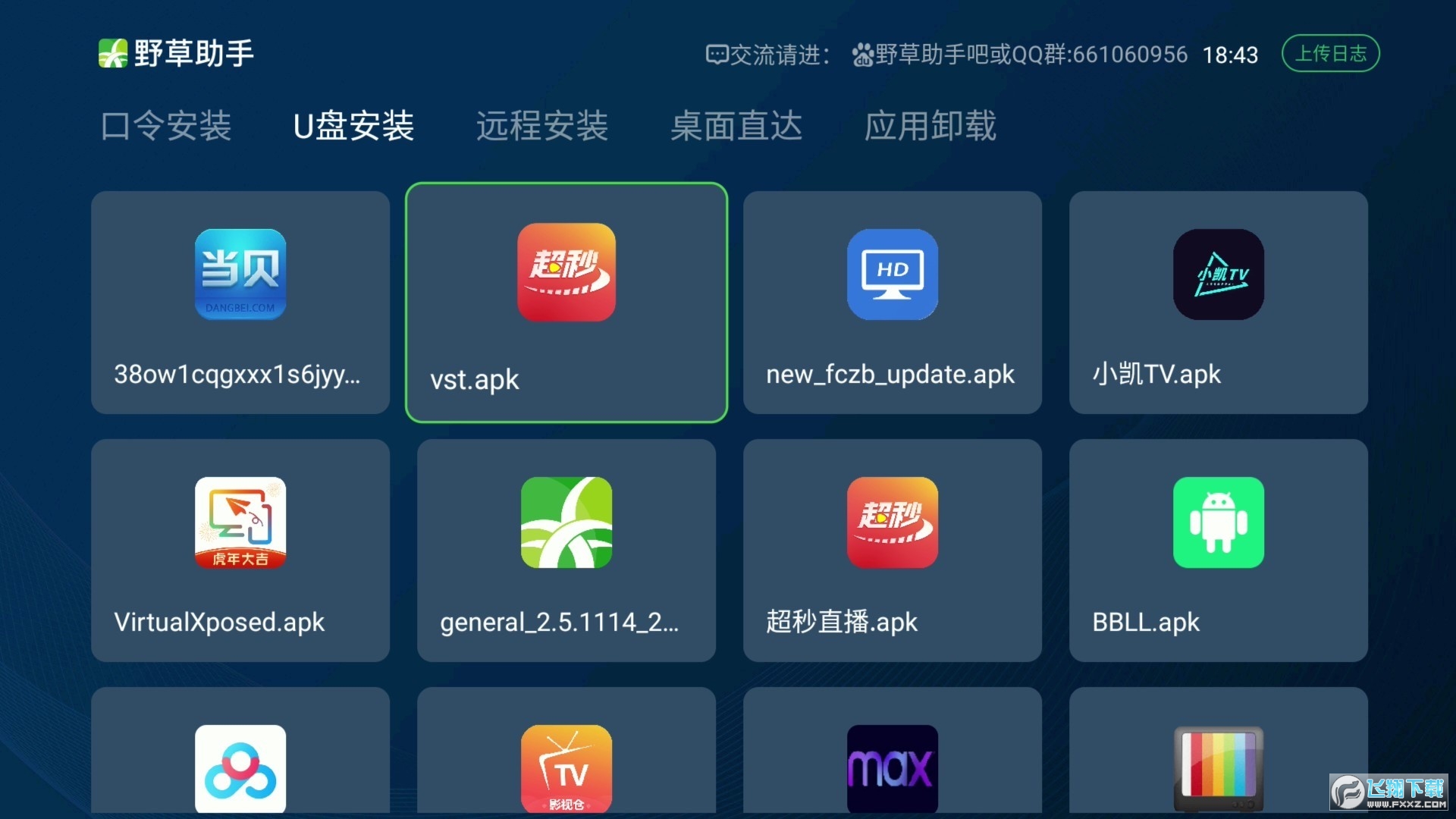
Task: Select the 影视仓 TV app tile
Action: [x=566, y=758]
